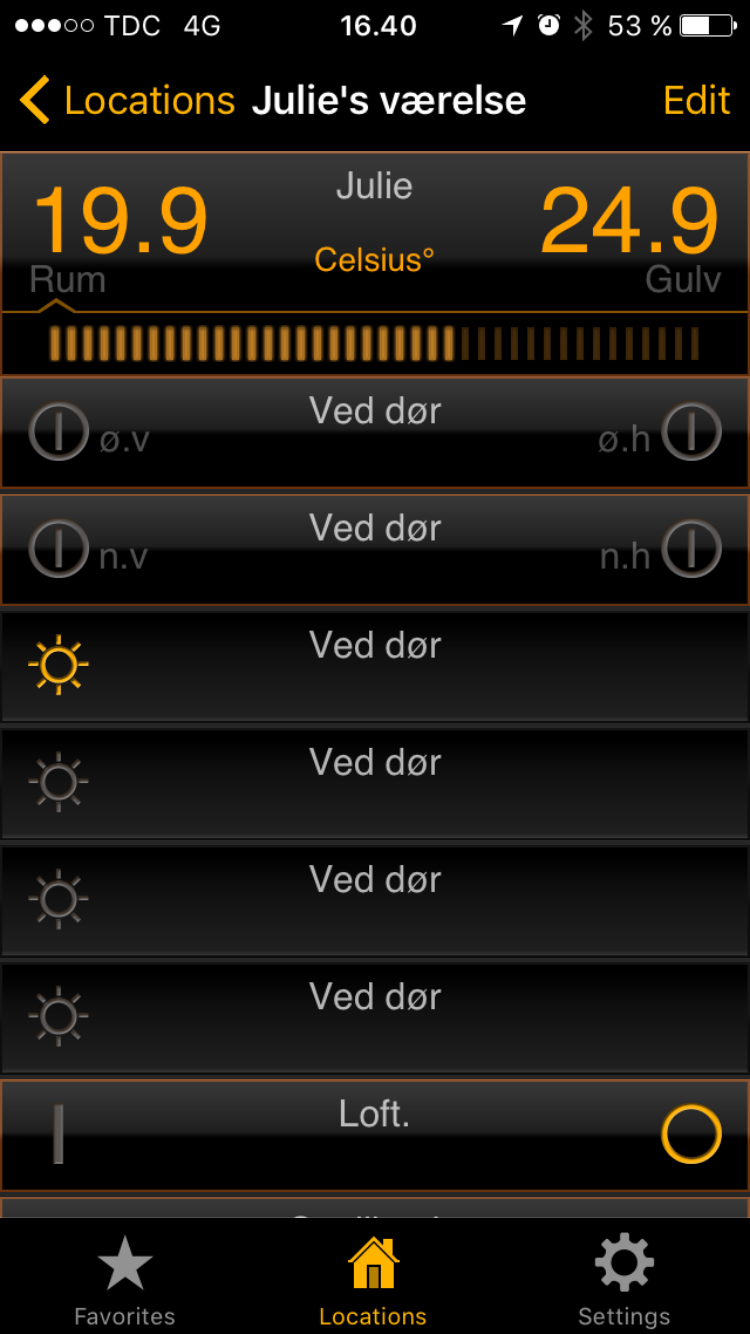Toggle the n.h power button
This screenshot has width=750, height=1334.
(691, 549)
